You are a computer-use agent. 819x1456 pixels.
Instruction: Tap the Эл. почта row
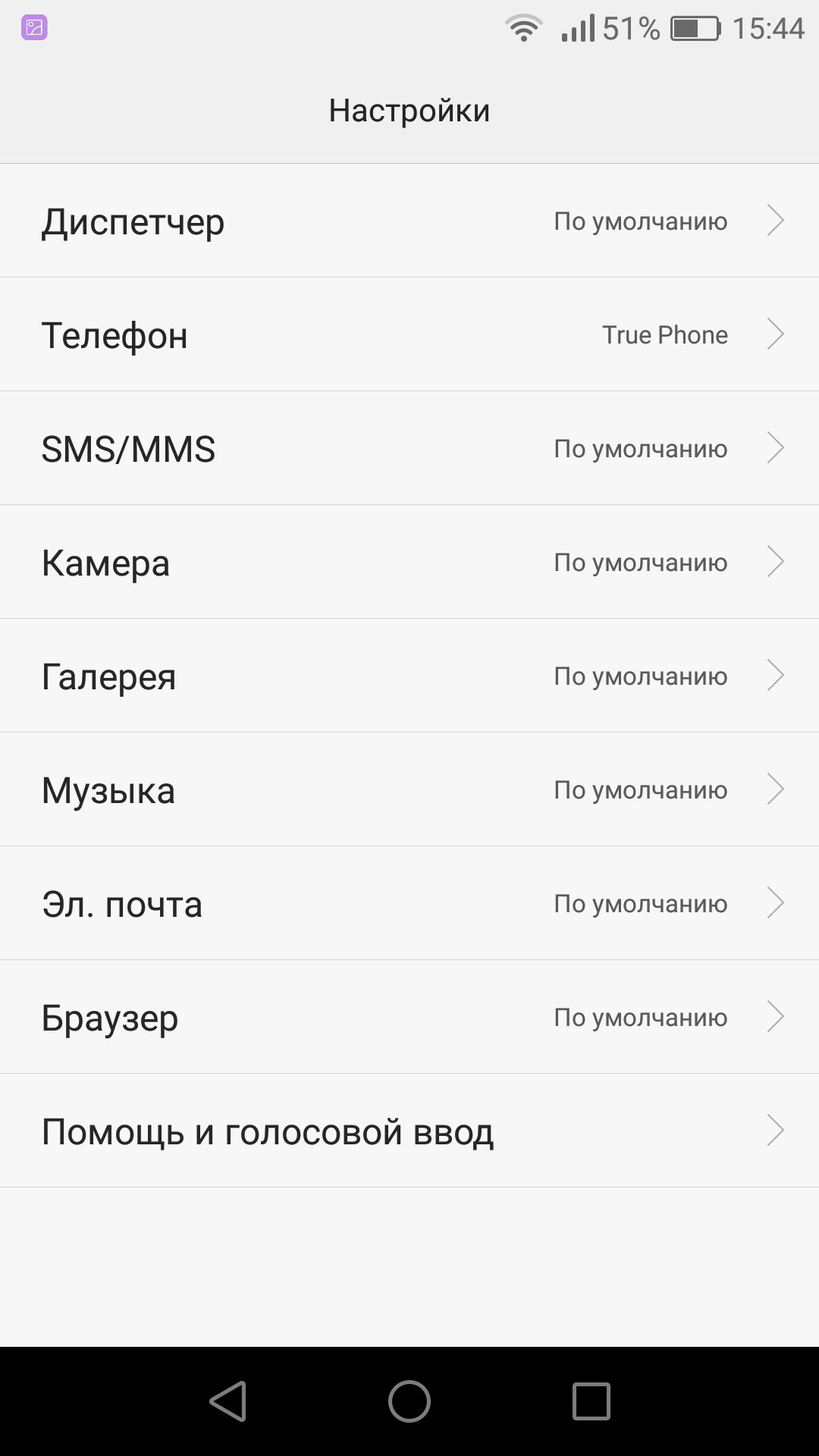point(409,903)
